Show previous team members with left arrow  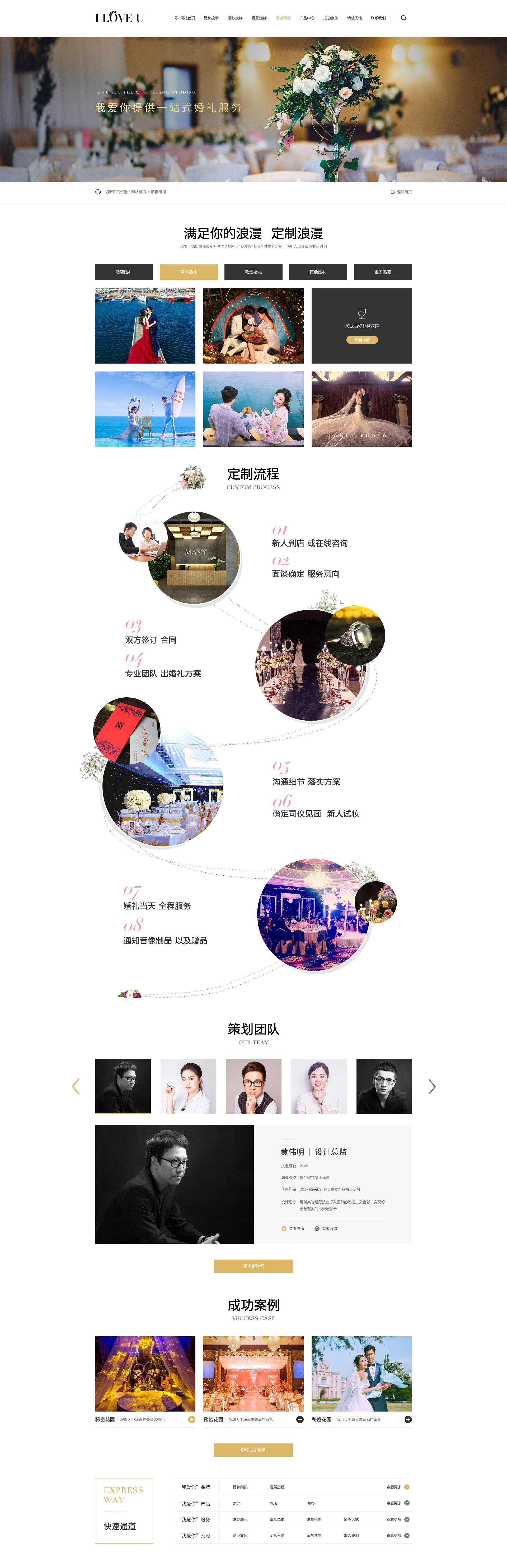[x=76, y=1086]
